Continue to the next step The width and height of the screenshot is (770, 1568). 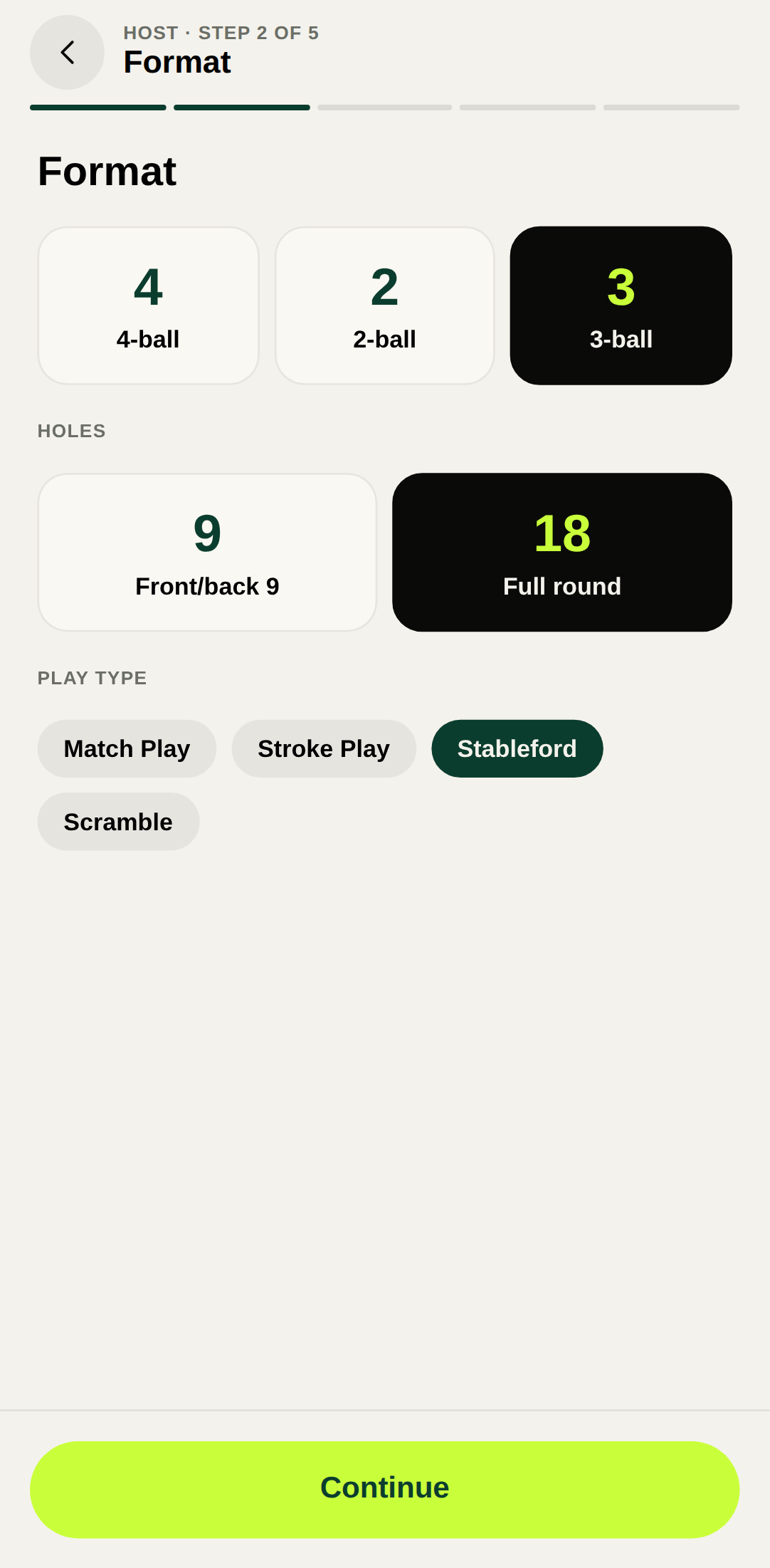coord(384,1489)
